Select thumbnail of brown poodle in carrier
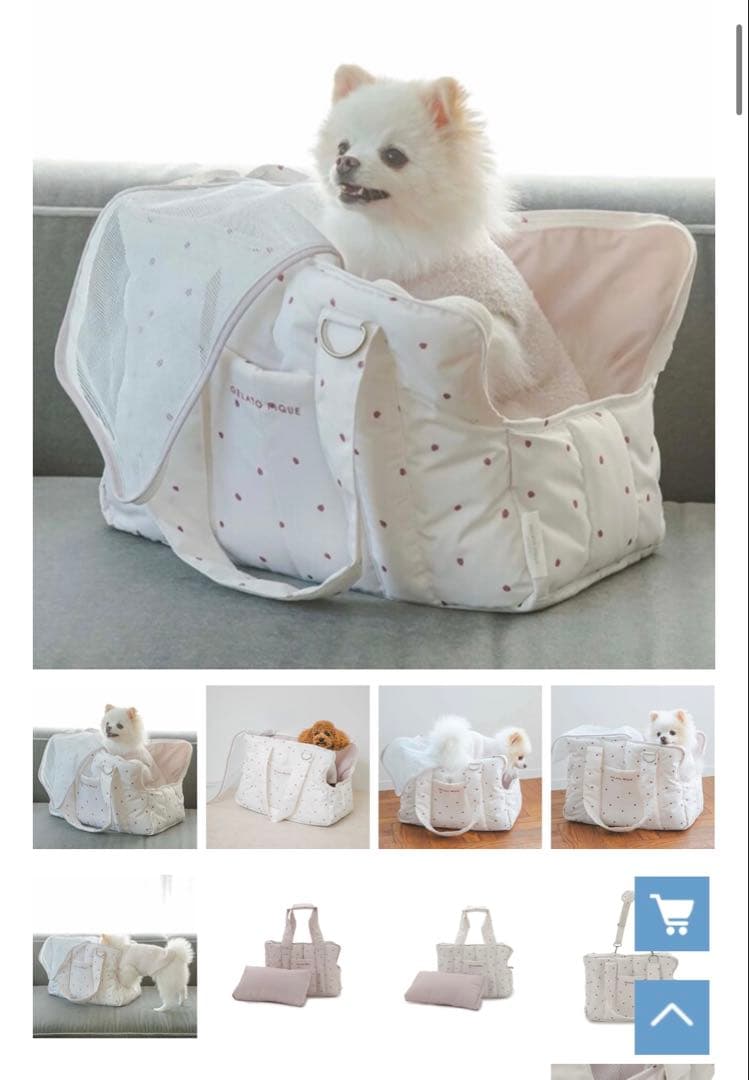 [287, 767]
